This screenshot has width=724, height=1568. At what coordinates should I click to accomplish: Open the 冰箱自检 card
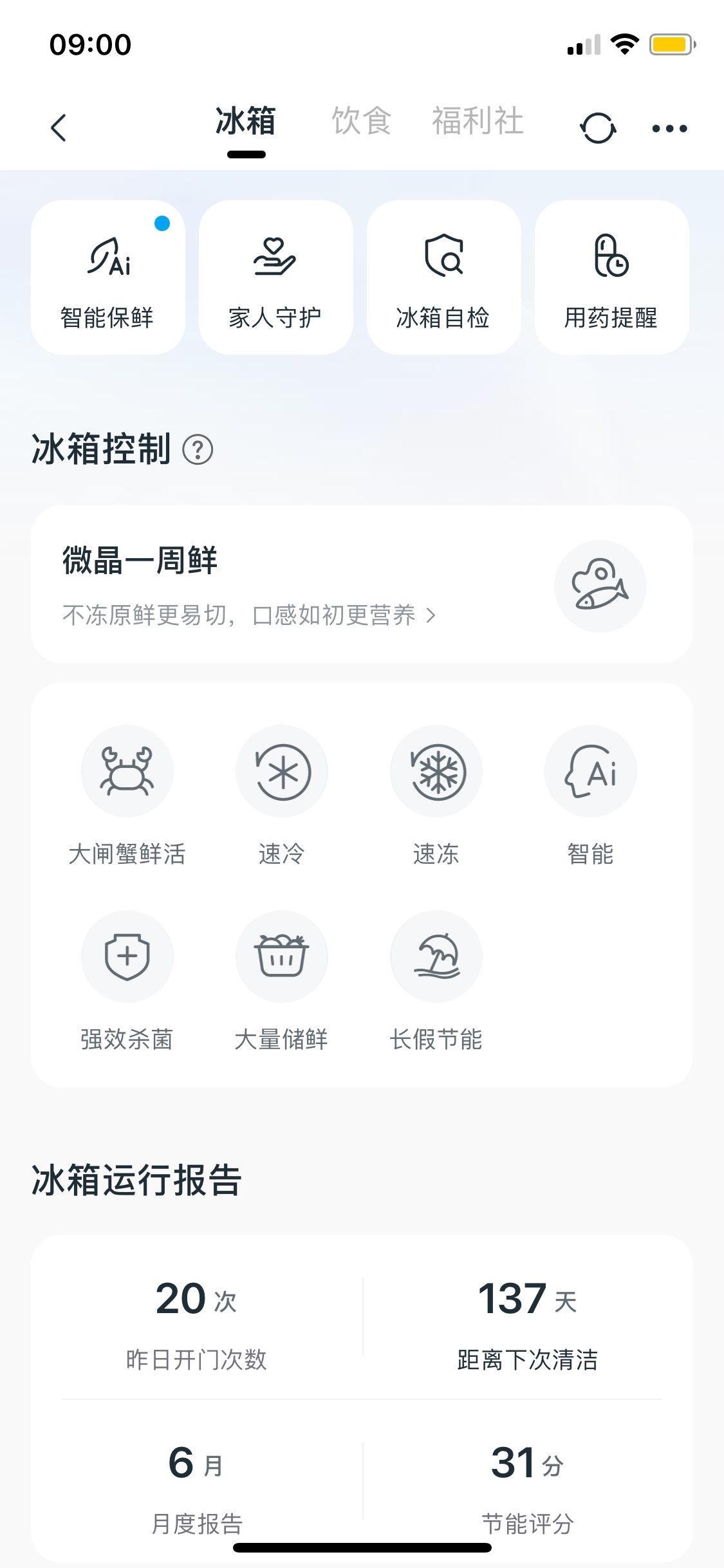click(444, 277)
